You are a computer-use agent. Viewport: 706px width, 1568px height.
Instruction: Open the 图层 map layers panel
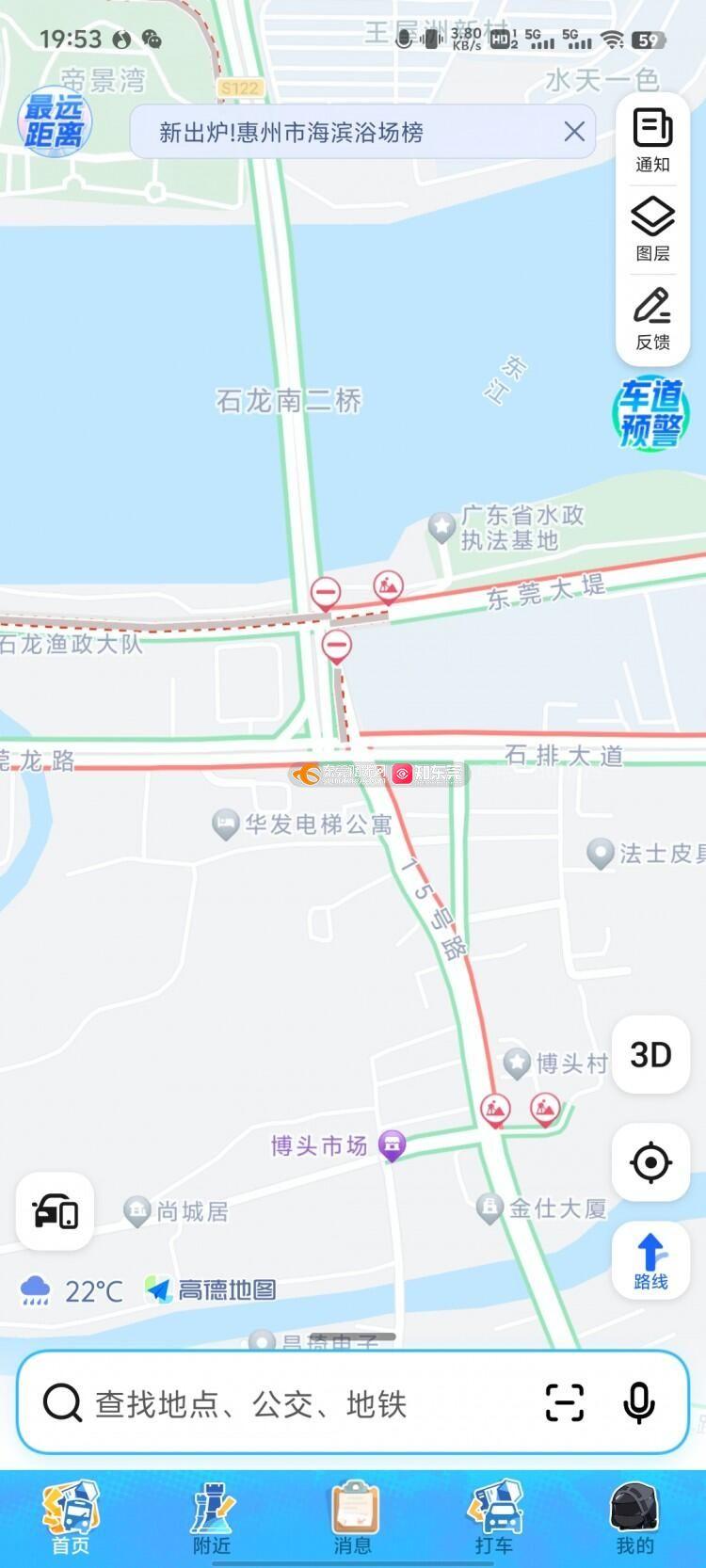tap(652, 229)
